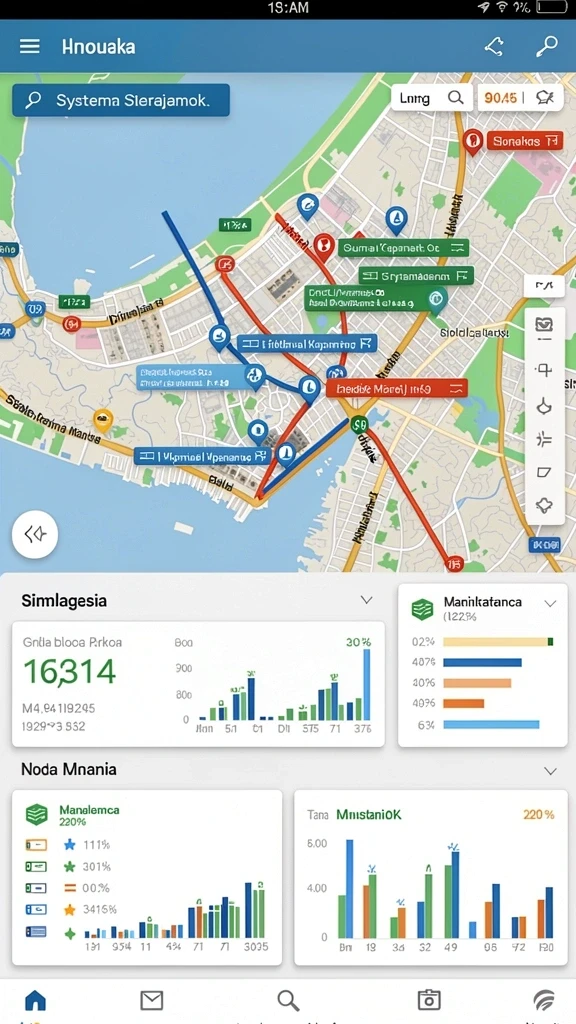Switch to the Home tab
Viewport: 576px width, 1024px height.
point(35,1000)
